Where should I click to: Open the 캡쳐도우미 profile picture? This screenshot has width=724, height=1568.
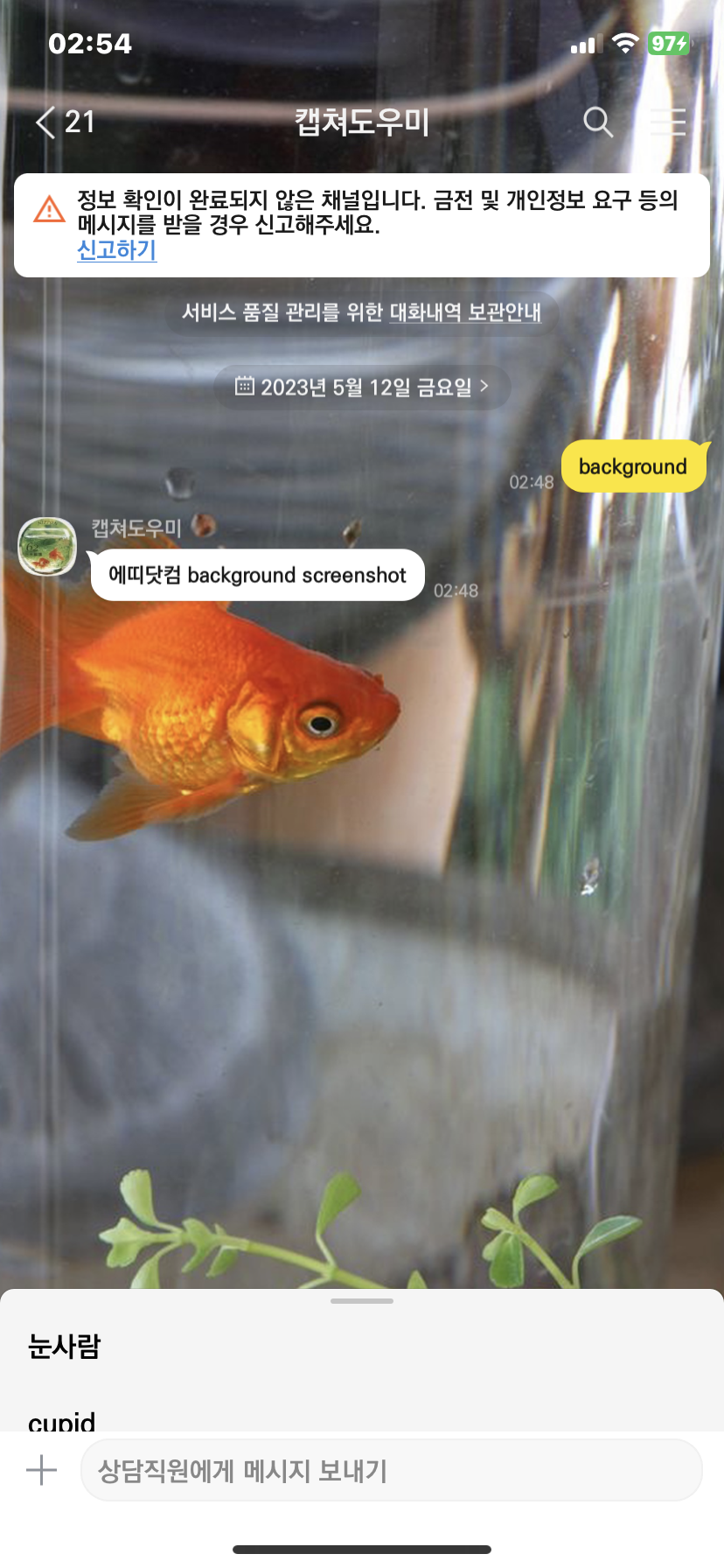click(47, 547)
